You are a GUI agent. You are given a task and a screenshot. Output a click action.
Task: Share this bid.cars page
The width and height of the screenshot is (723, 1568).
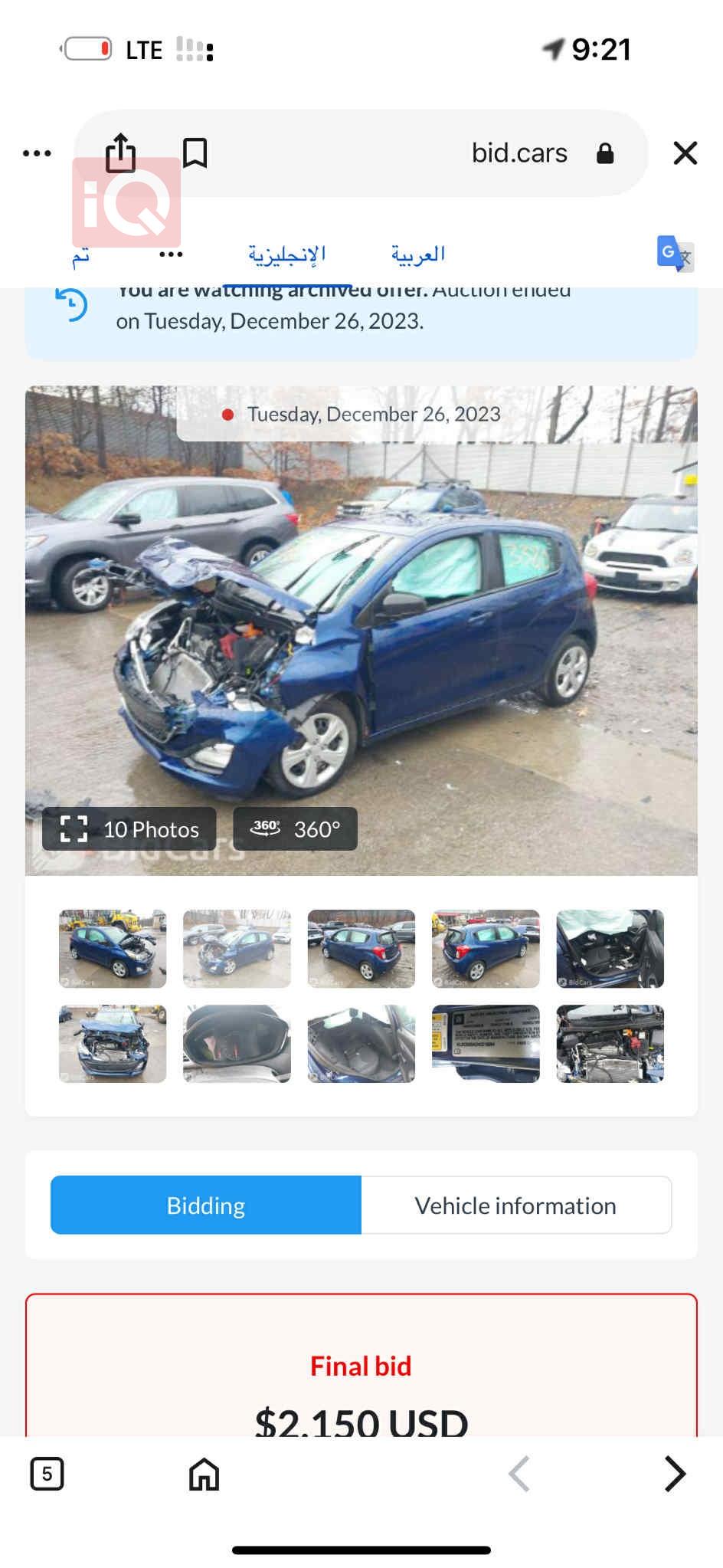pos(120,153)
